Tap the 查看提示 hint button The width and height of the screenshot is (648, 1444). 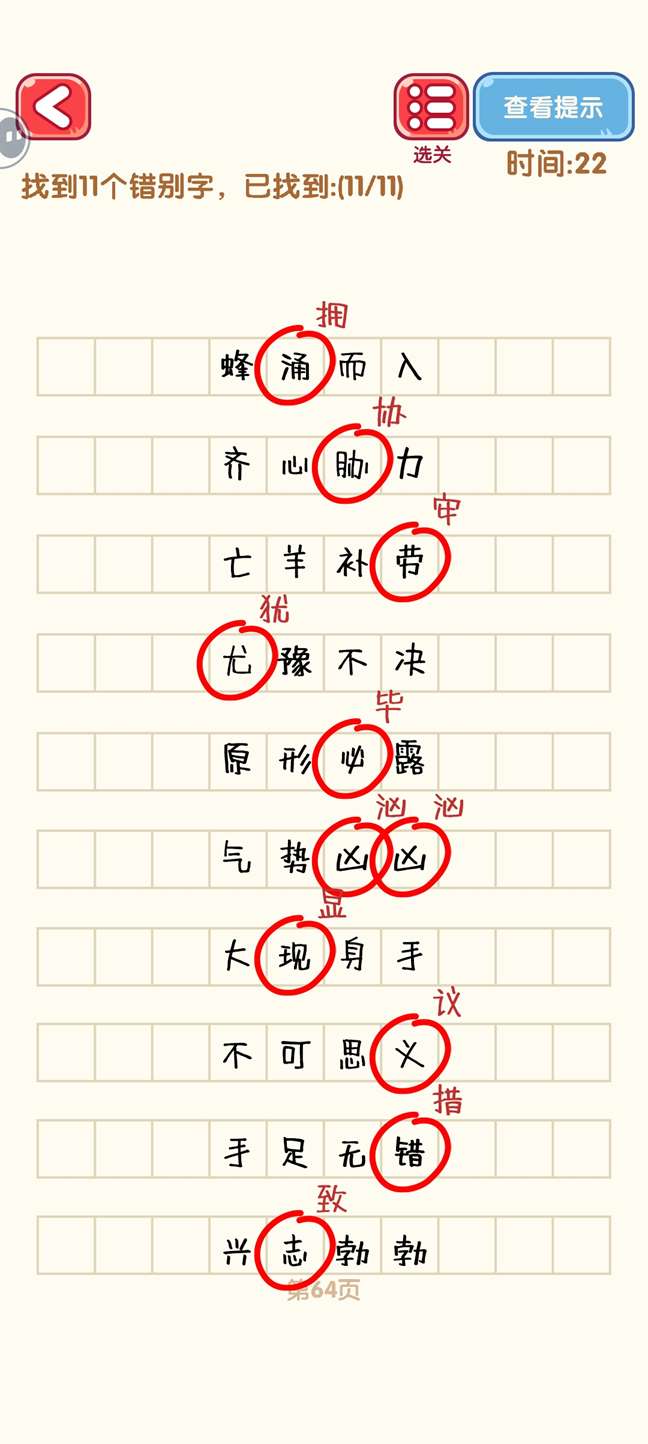tap(553, 107)
